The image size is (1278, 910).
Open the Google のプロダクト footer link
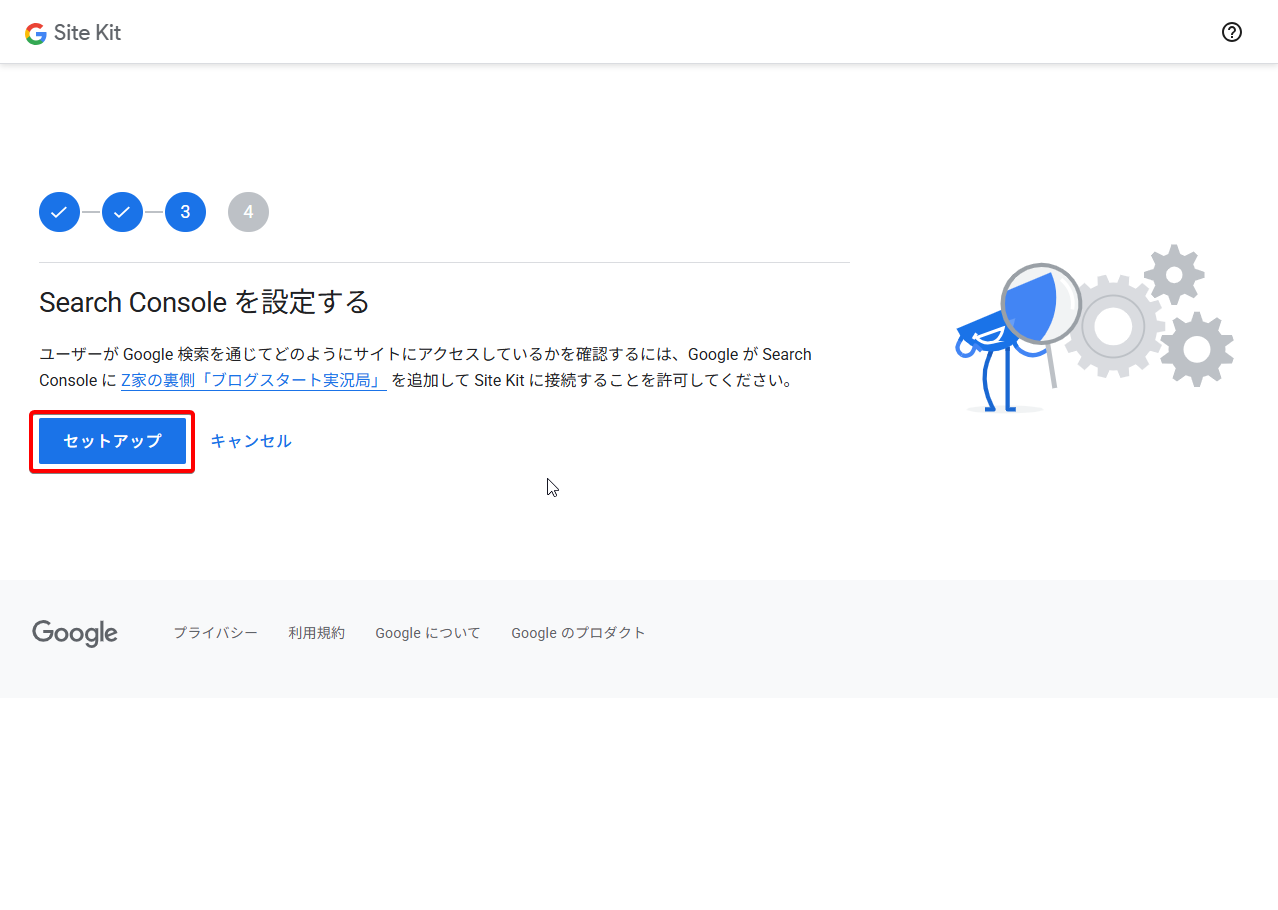(x=578, y=633)
